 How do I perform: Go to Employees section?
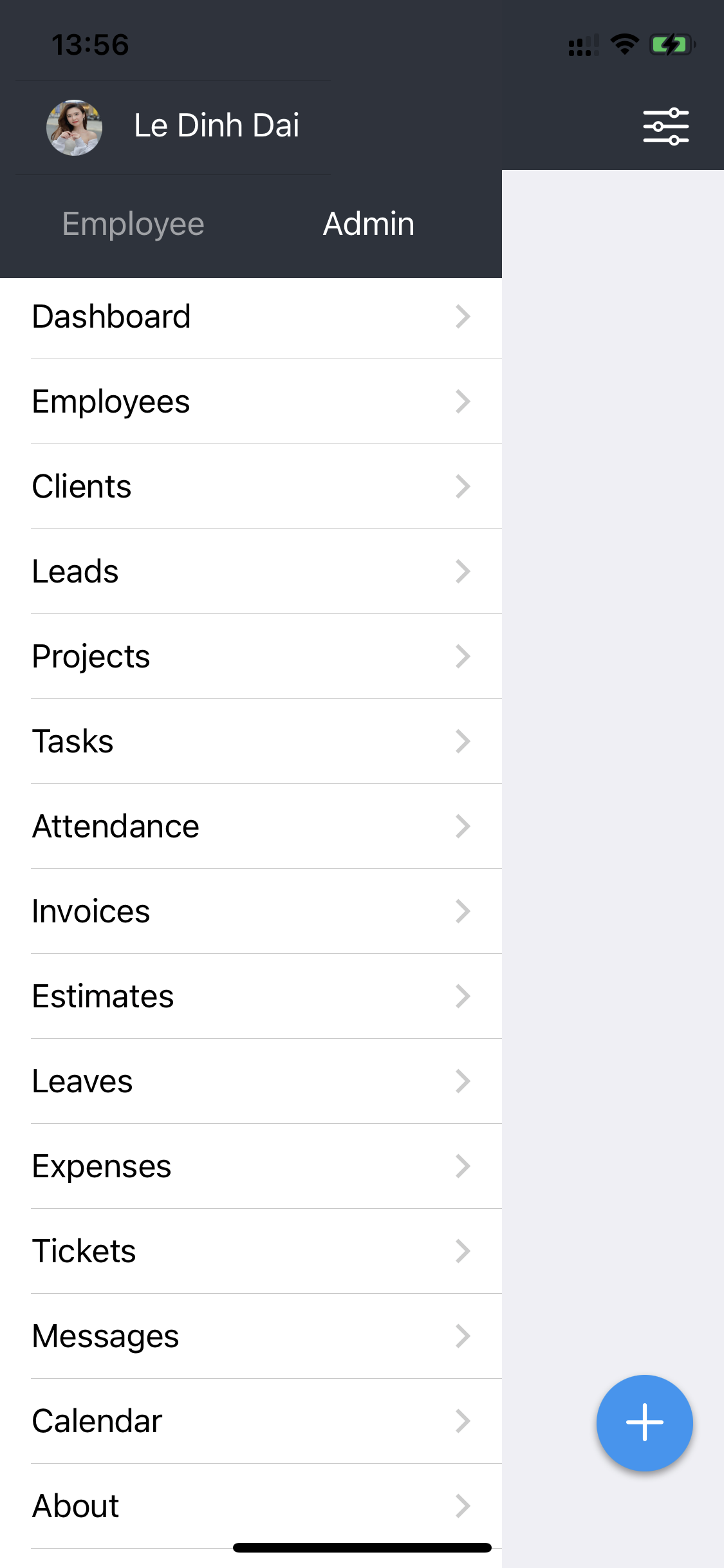pos(251,402)
